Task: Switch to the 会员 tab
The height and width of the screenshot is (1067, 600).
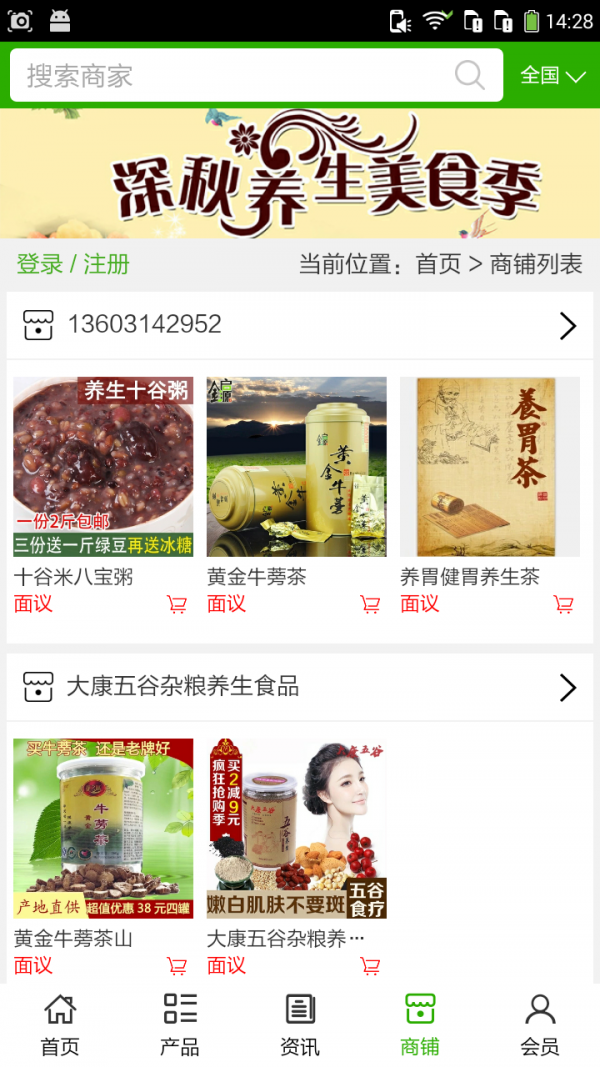Action: point(540,1025)
